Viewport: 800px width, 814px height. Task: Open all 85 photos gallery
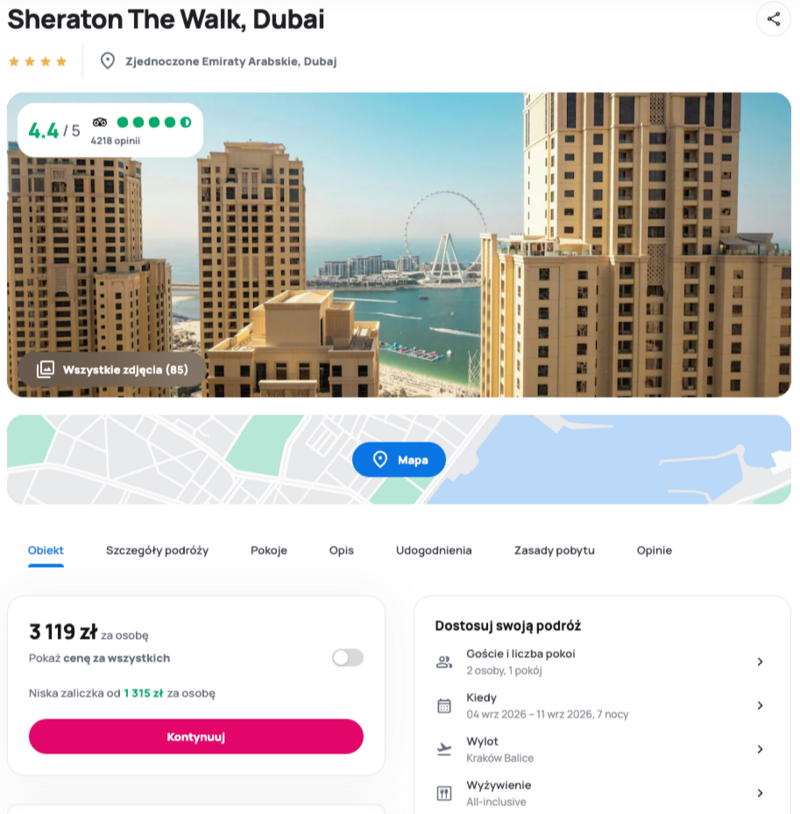(112, 370)
